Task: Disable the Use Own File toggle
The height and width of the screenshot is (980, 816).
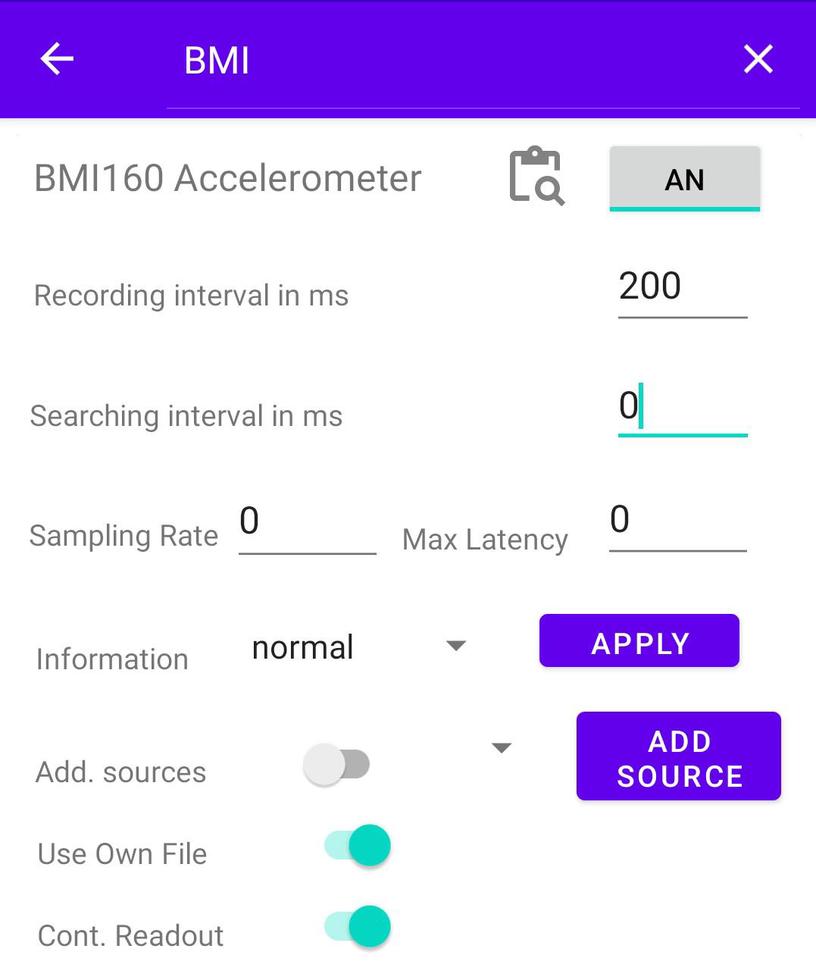Action: click(356, 845)
